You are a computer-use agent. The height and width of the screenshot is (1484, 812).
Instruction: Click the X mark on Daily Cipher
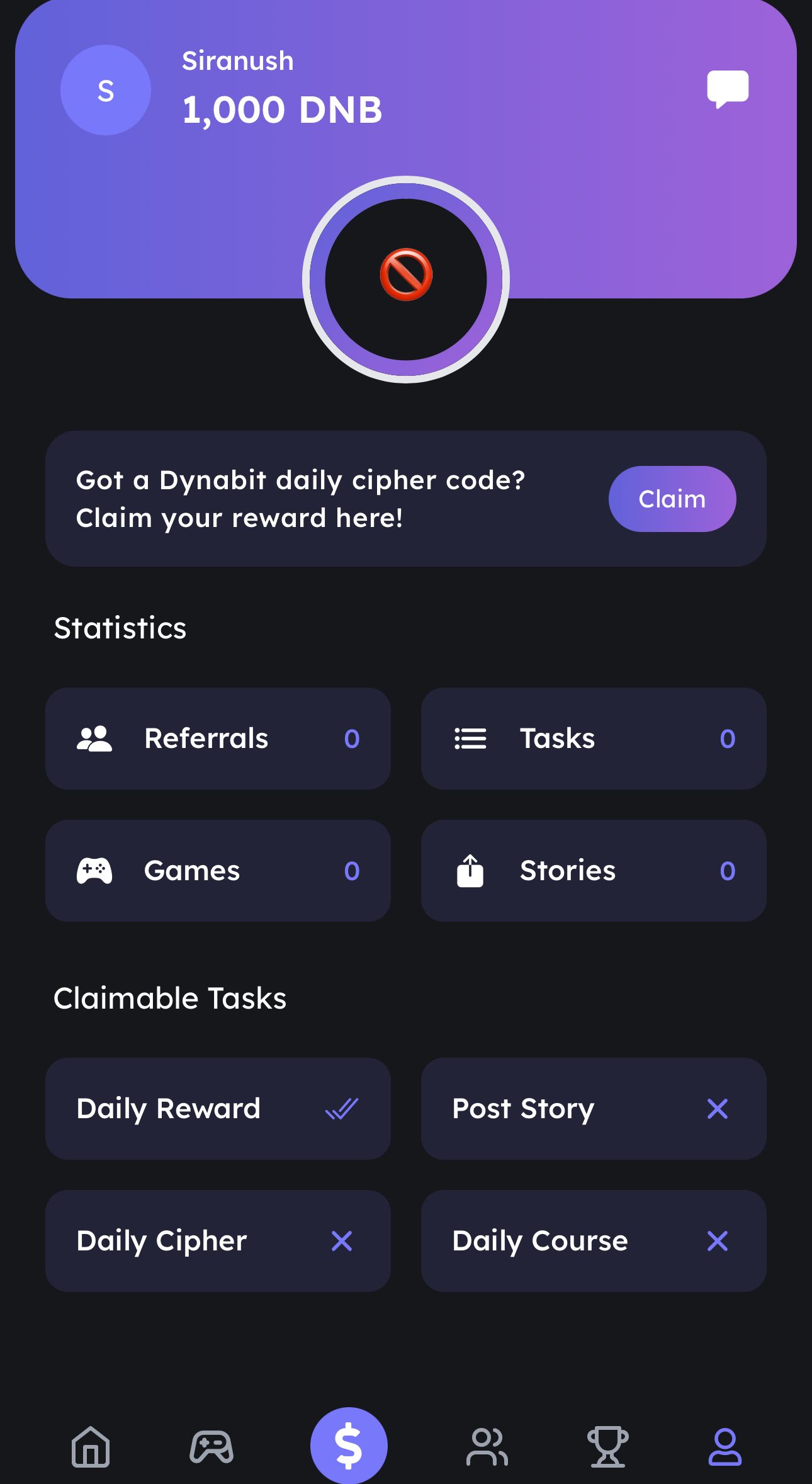pos(342,1241)
